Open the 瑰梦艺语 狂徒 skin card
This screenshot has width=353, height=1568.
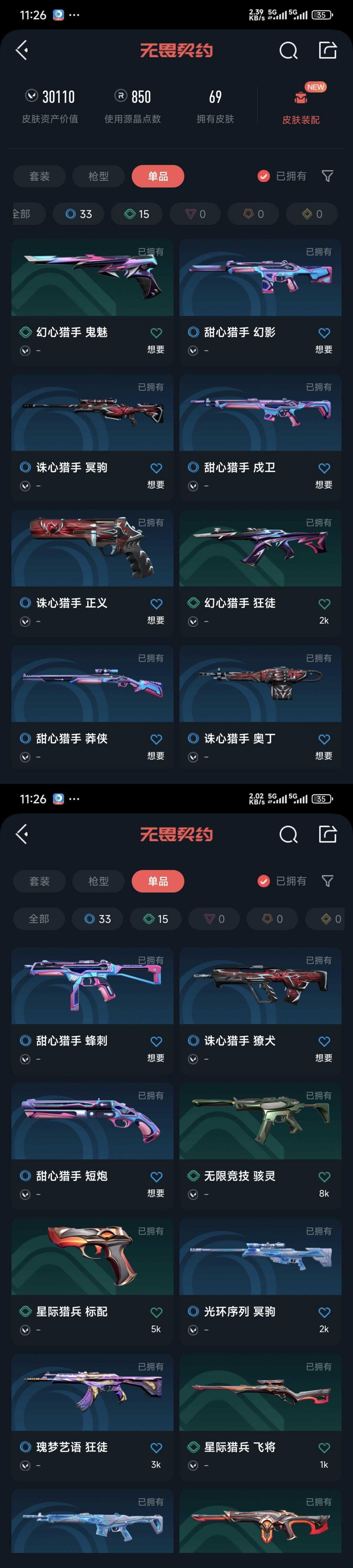coord(92,1417)
